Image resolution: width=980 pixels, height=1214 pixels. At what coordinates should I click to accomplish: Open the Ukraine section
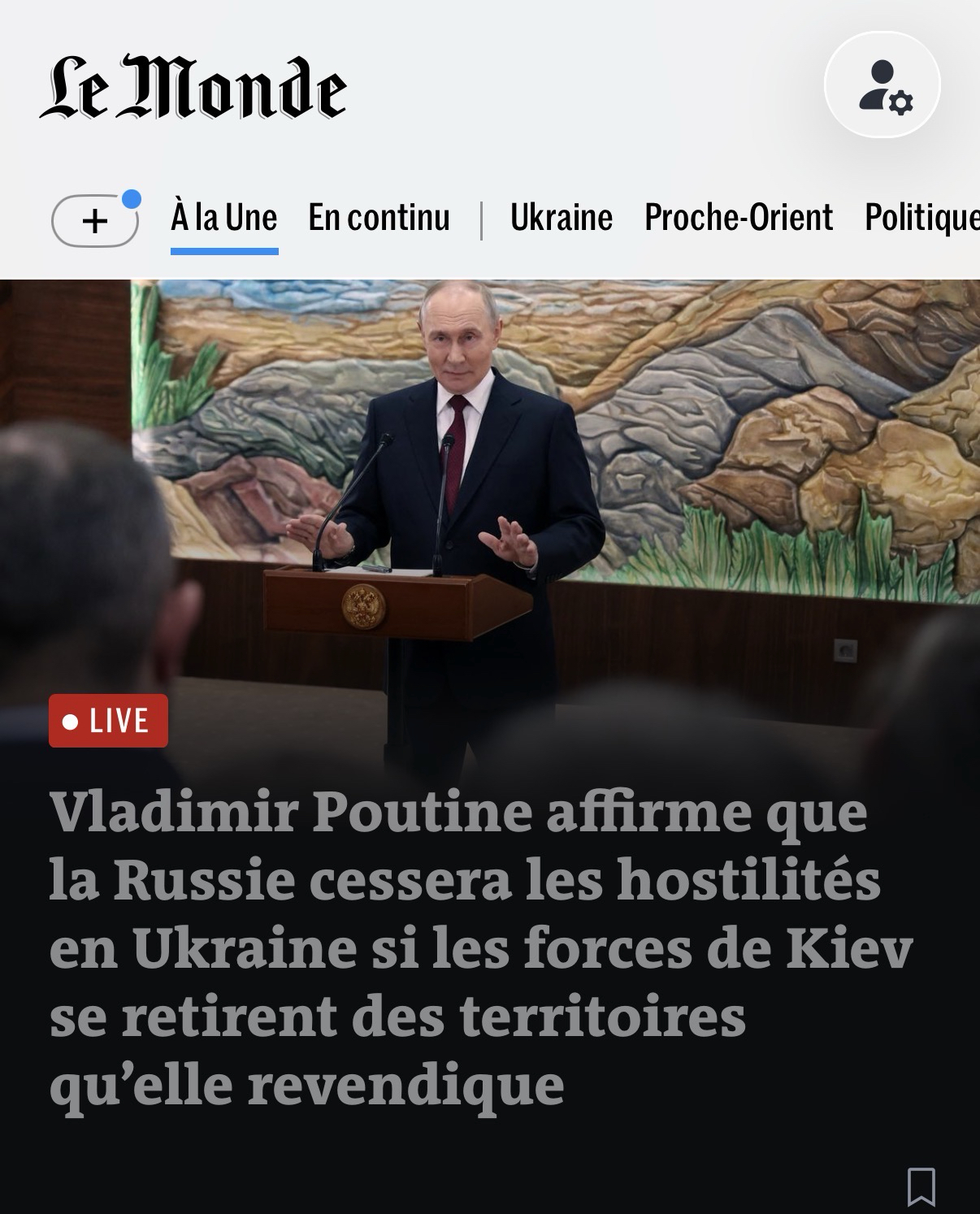[562, 218]
